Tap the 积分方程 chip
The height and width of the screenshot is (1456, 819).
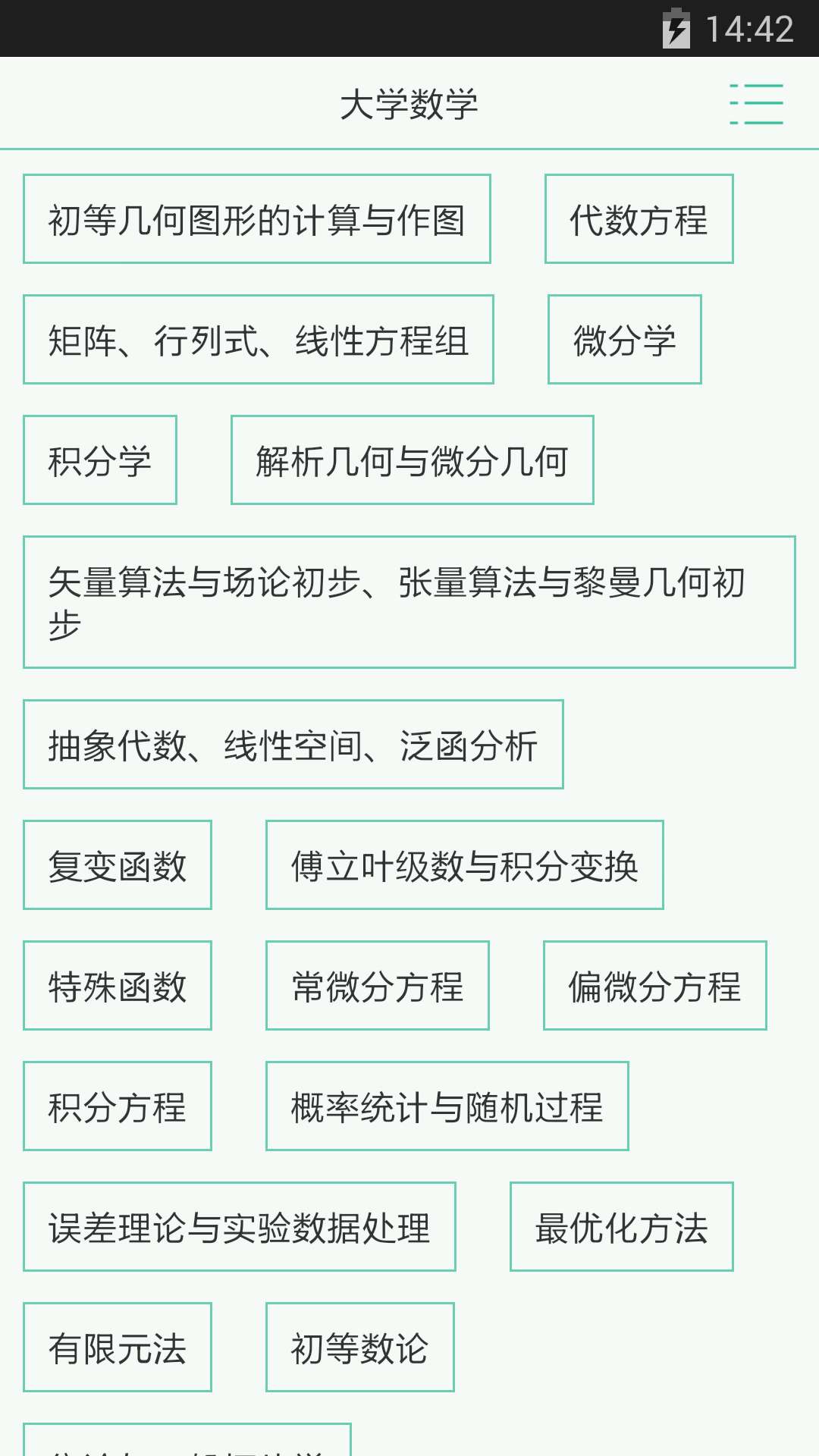pos(118,1106)
